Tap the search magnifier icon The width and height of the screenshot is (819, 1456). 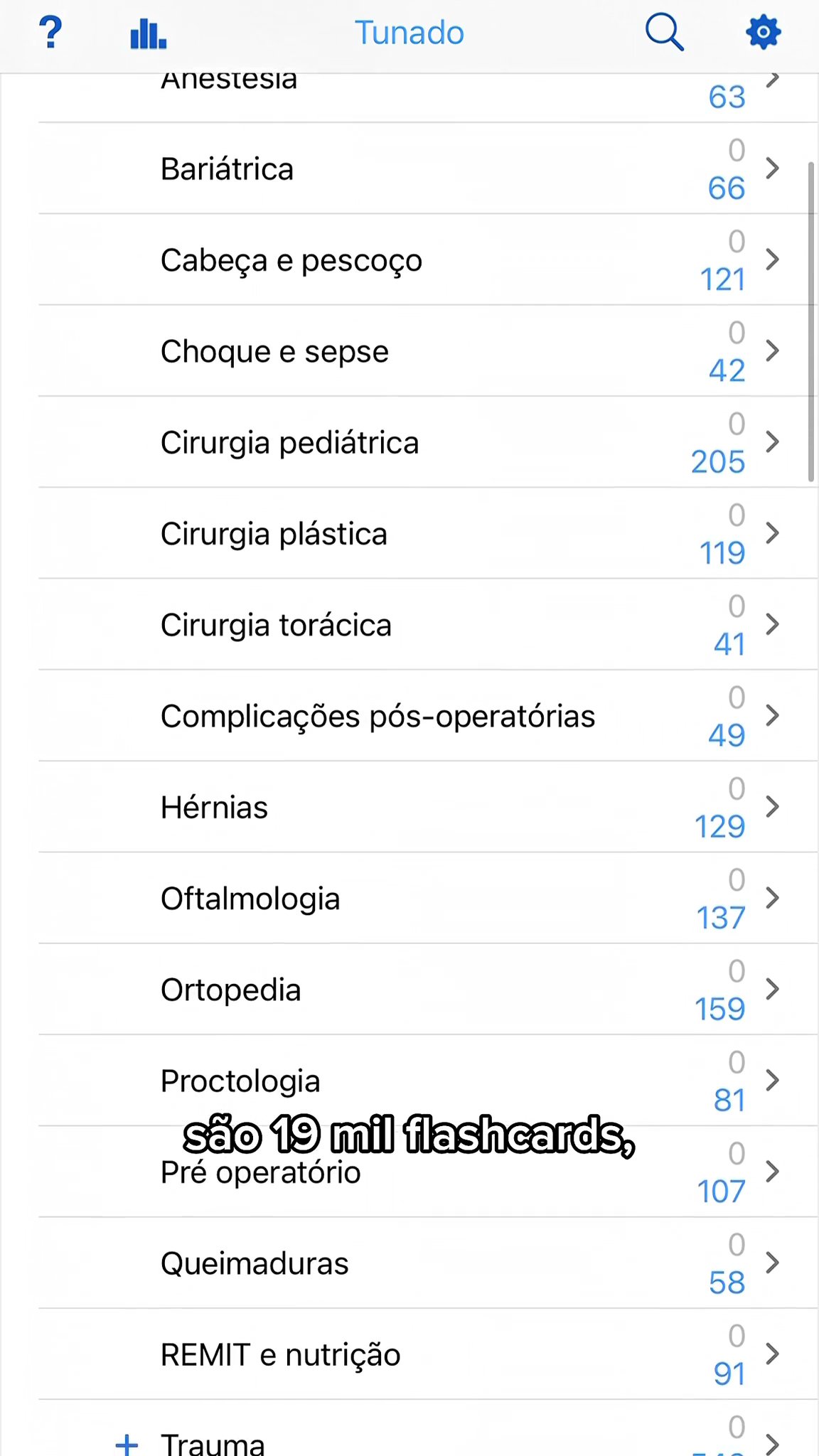pos(664,33)
